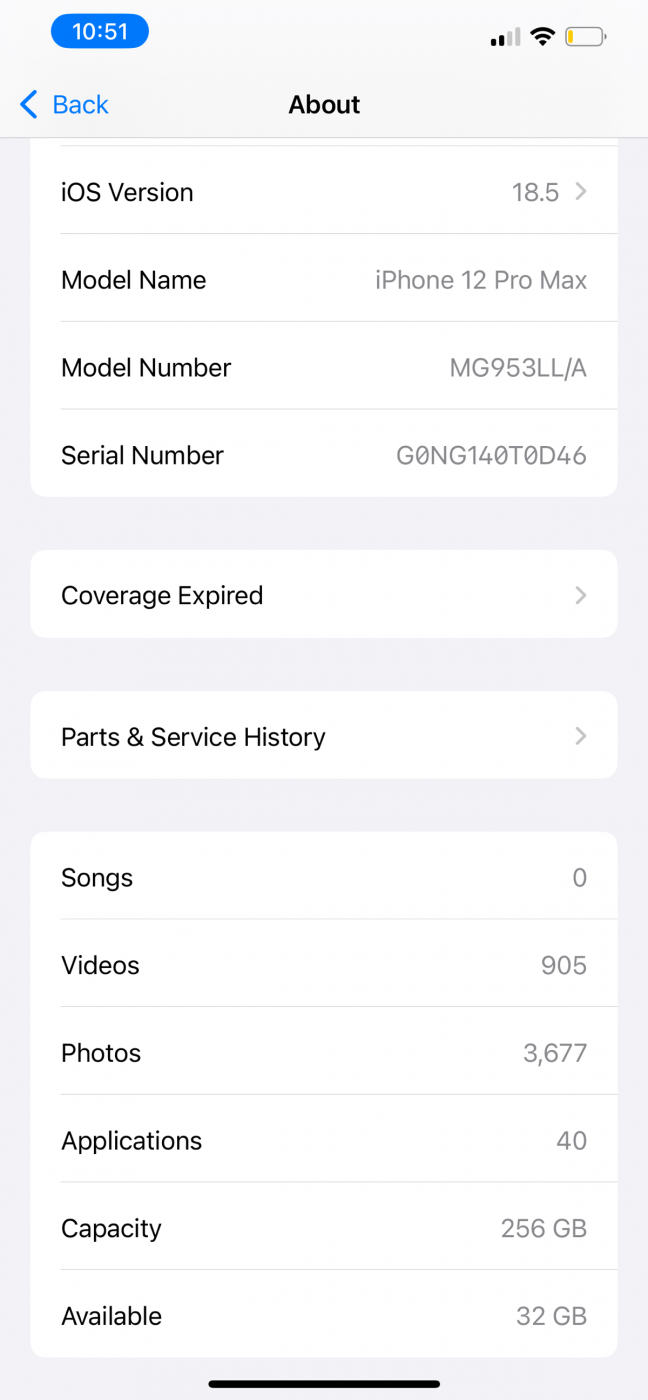The width and height of the screenshot is (648, 1400).
Task: Open Parts & Service History
Action: click(323, 736)
